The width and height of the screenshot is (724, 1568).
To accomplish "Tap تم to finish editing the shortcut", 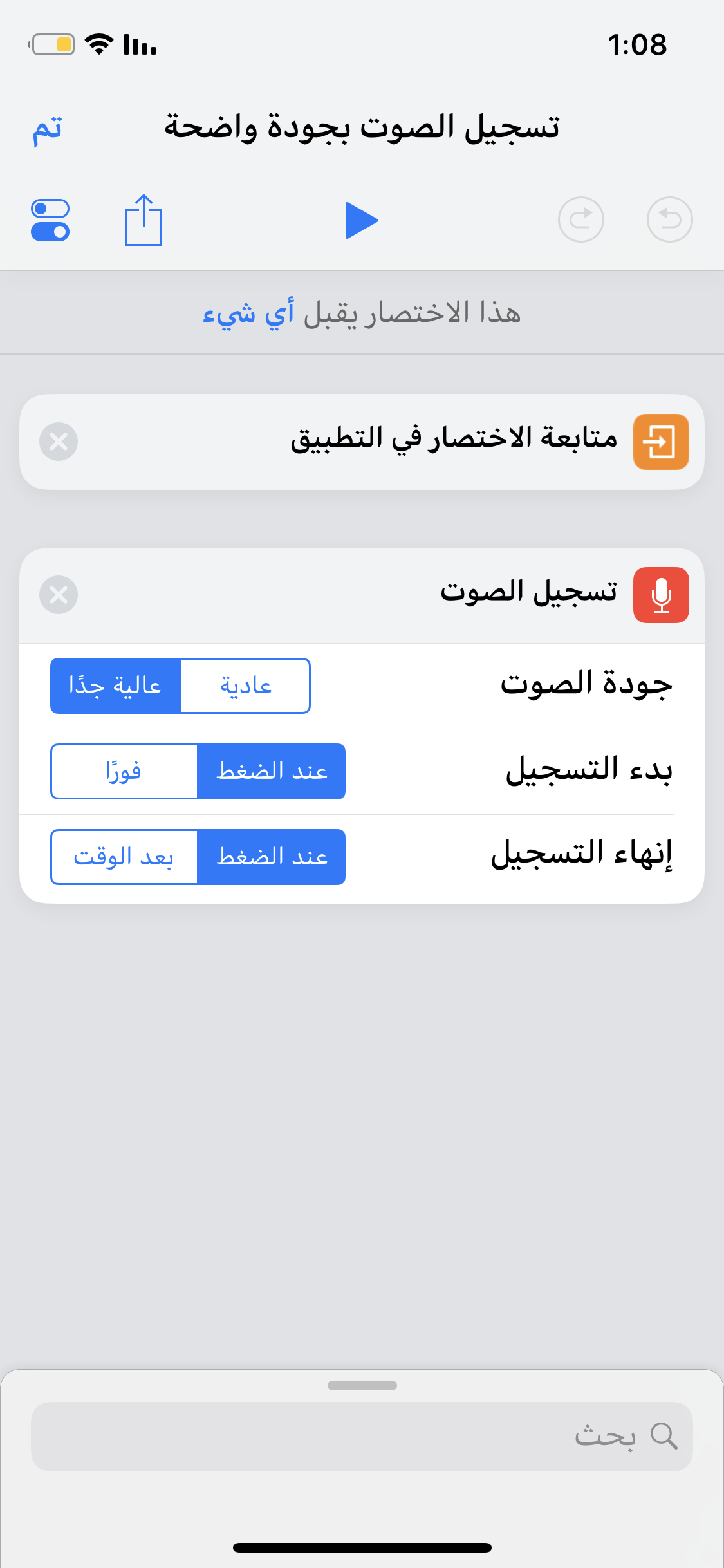I will (x=48, y=128).
